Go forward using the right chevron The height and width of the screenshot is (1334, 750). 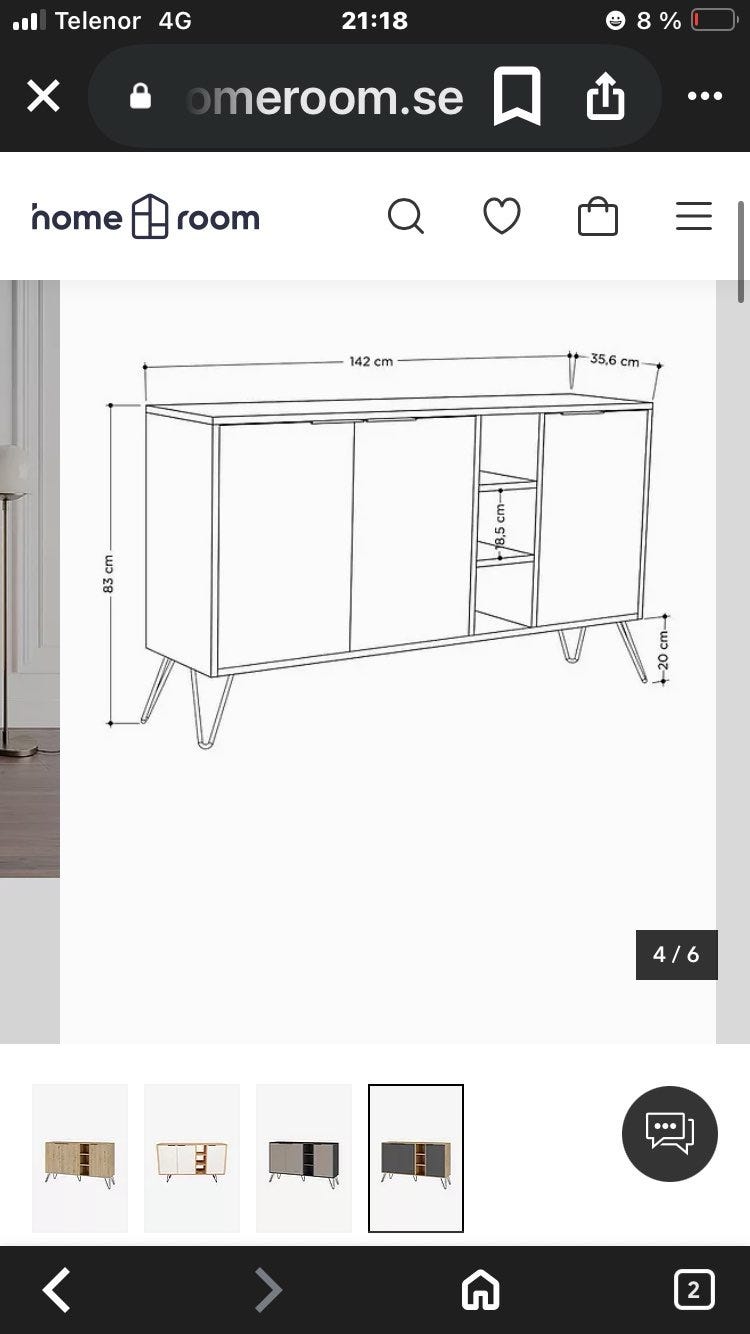coord(268,1290)
